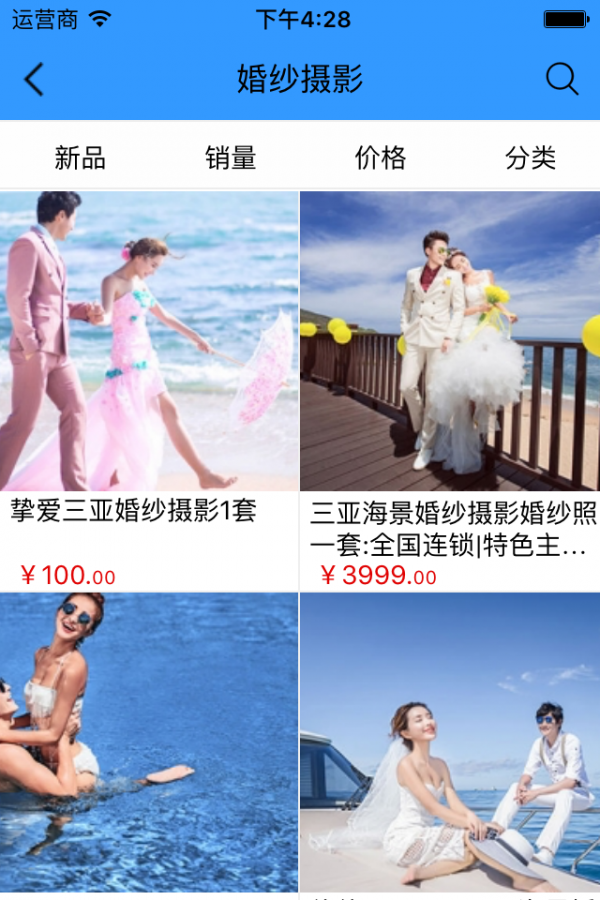Go back using the arrow icon
This screenshot has height=900, width=600.
point(34,79)
